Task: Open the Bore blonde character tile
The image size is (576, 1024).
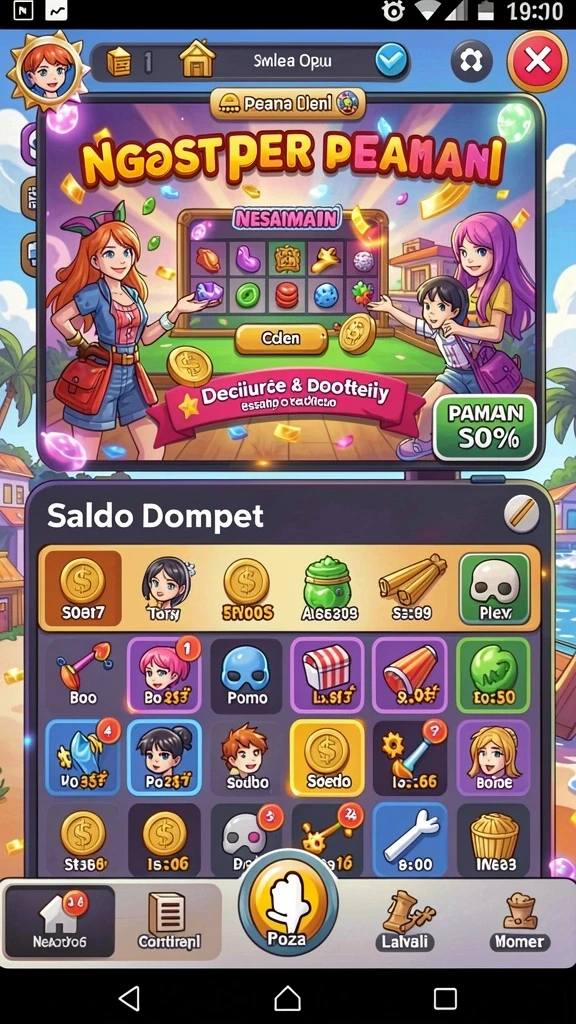Action: tap(494, 758)
